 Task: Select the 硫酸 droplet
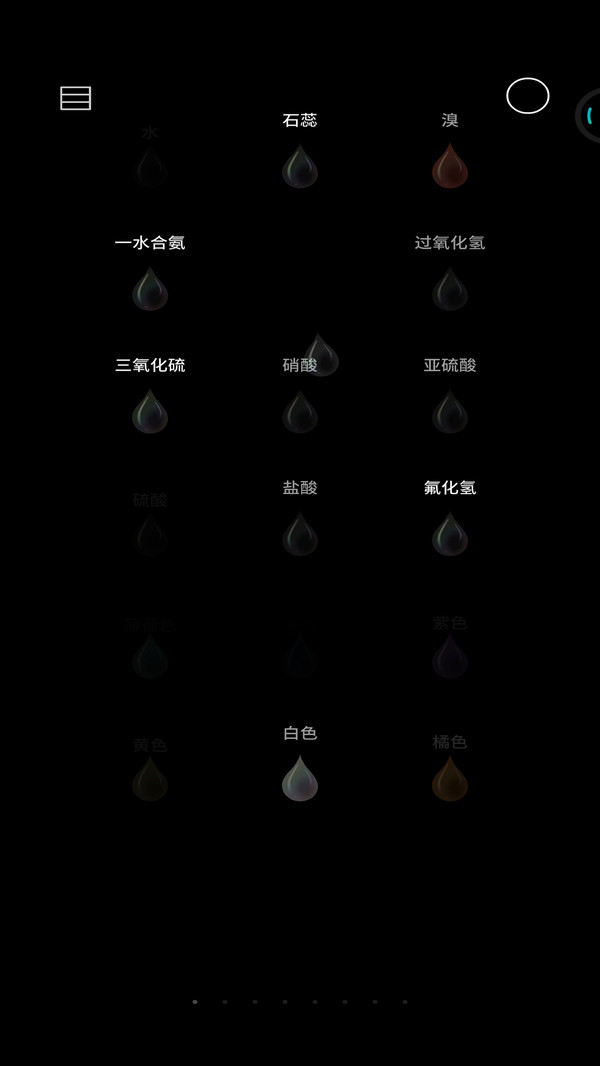pyautogui.click(x=150, y=534)
